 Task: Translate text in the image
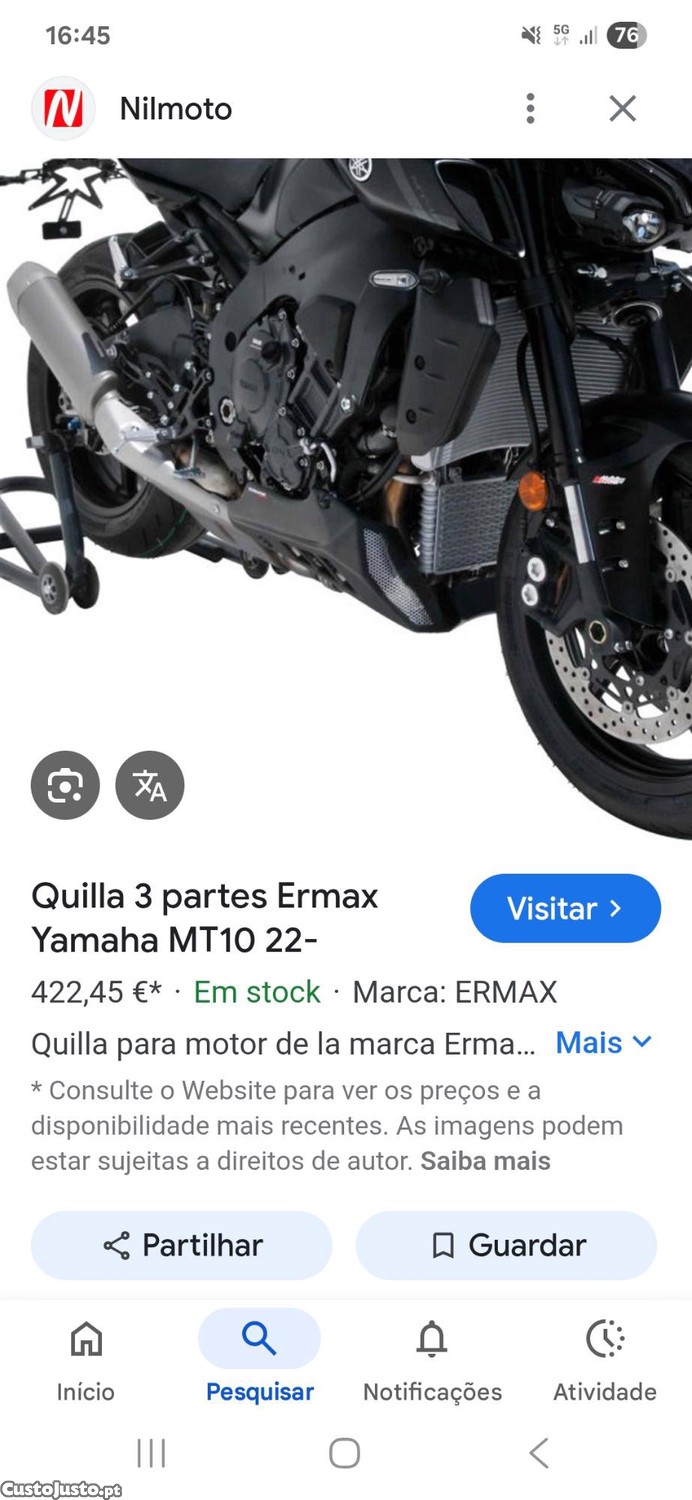tap(150, 785)
